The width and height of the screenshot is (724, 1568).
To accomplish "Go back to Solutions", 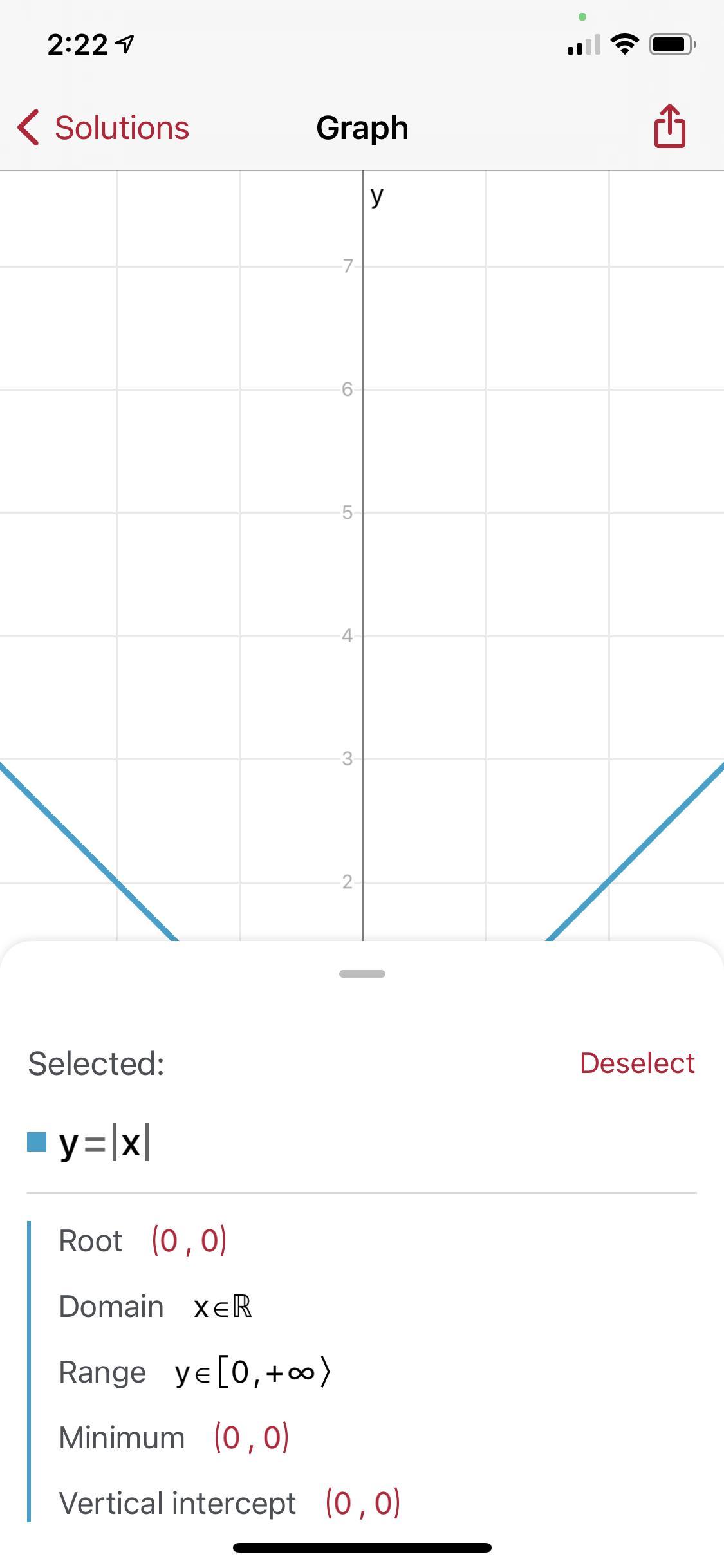I will [x=103, y=127].
